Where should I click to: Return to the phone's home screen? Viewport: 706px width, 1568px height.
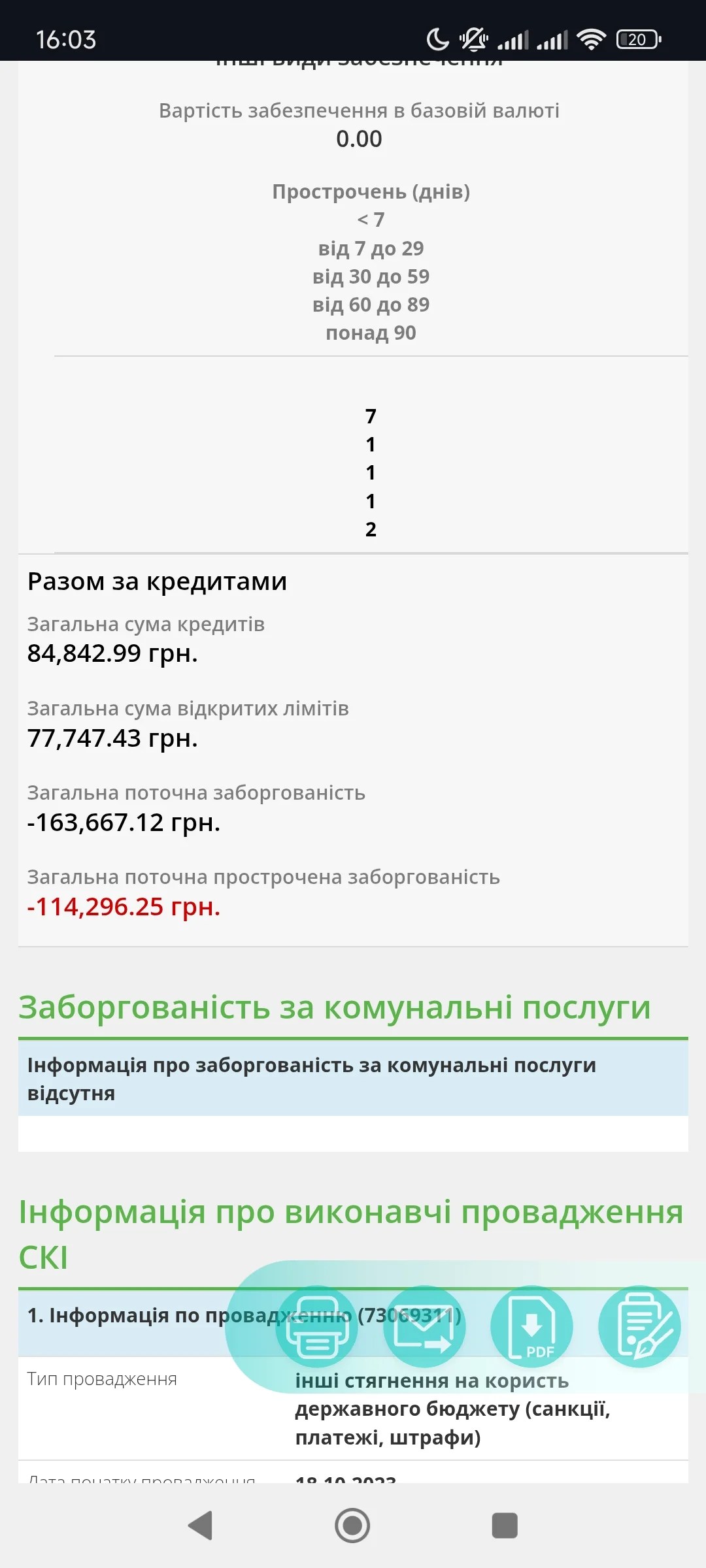352,1526
